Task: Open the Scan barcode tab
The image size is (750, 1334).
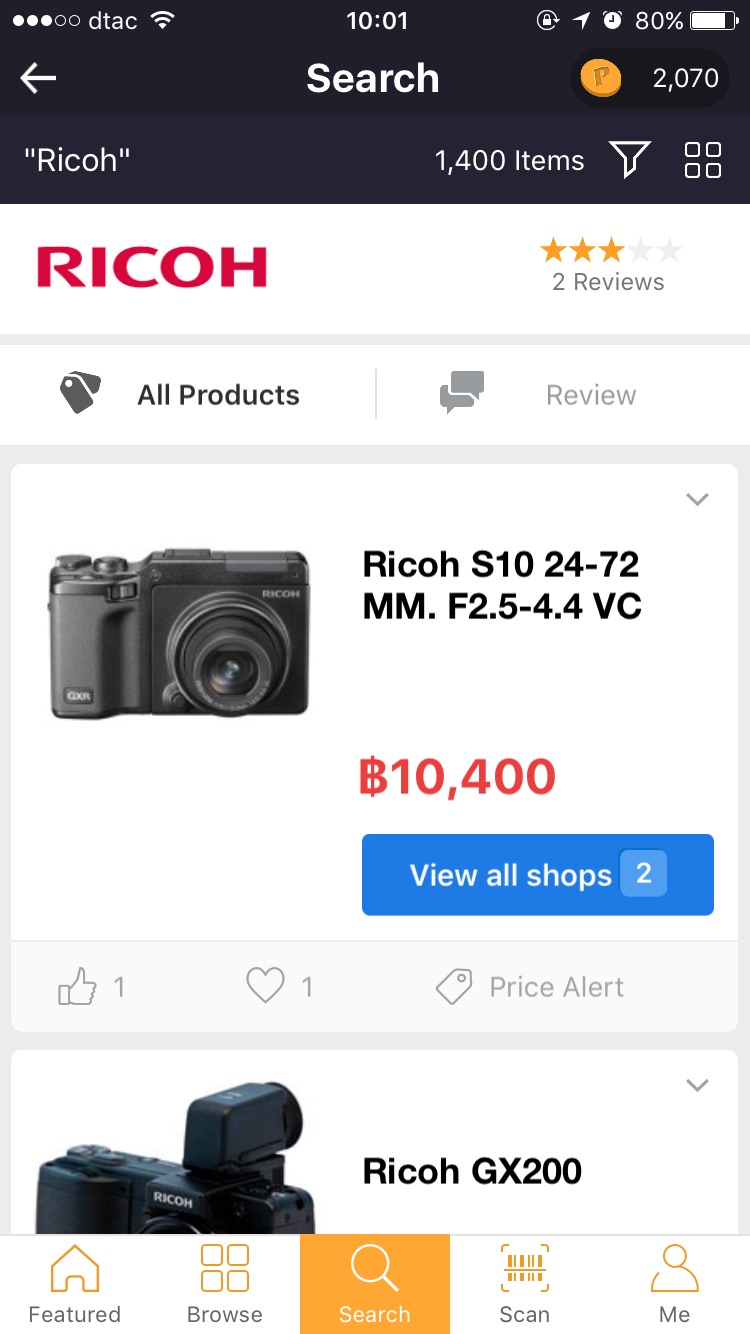Action: point(525,1285)
